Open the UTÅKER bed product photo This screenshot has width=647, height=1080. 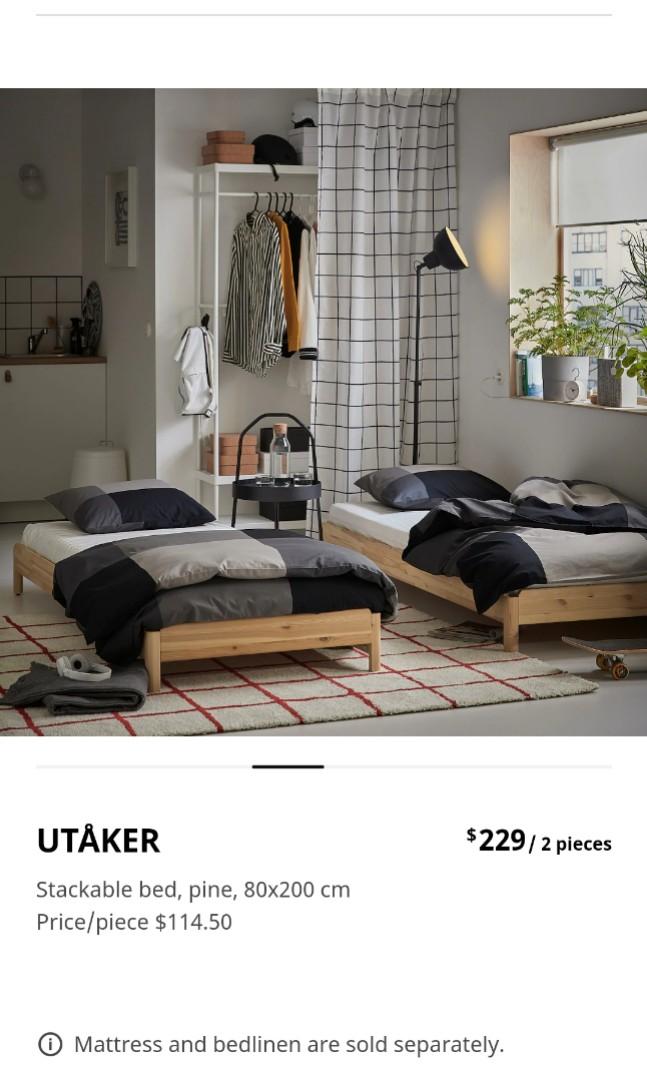(323, 412)
